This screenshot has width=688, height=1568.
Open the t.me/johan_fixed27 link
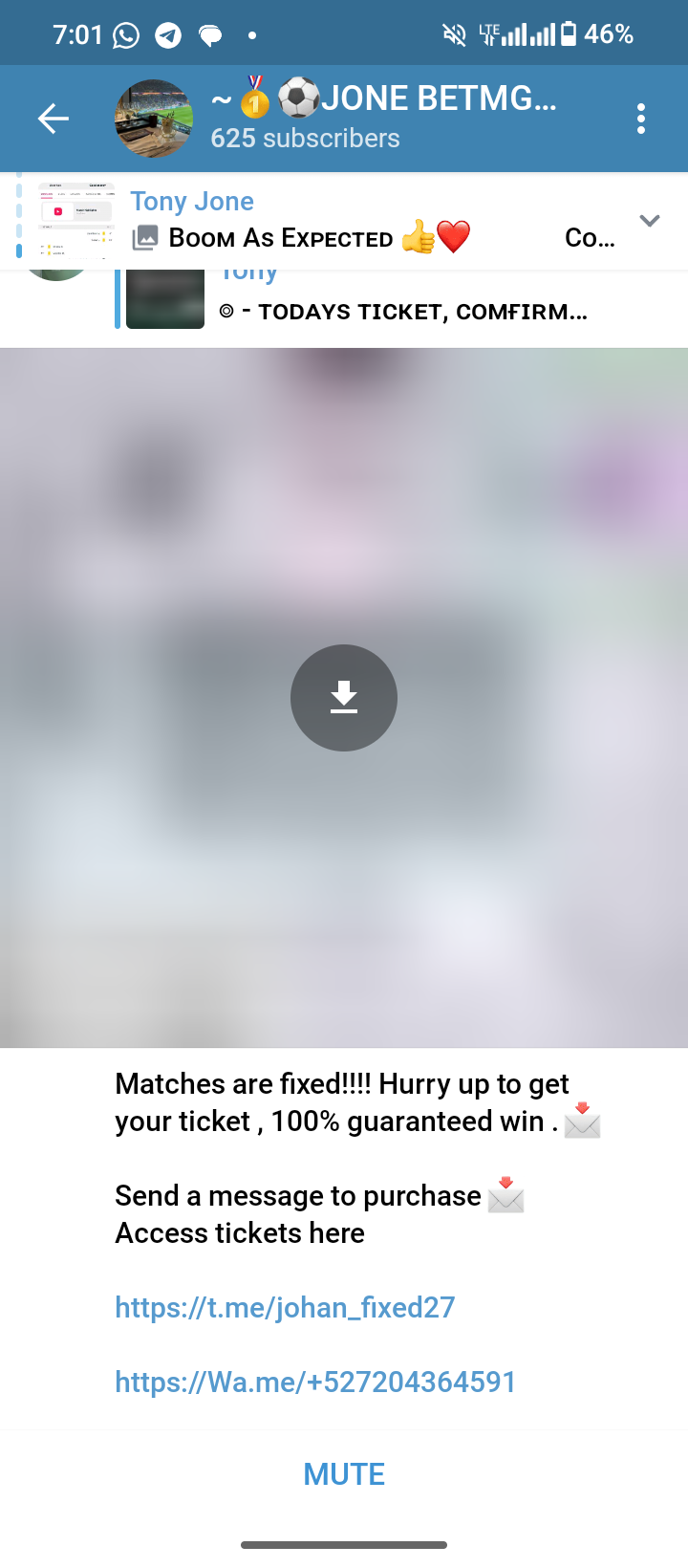click(x=285, y=1307)
